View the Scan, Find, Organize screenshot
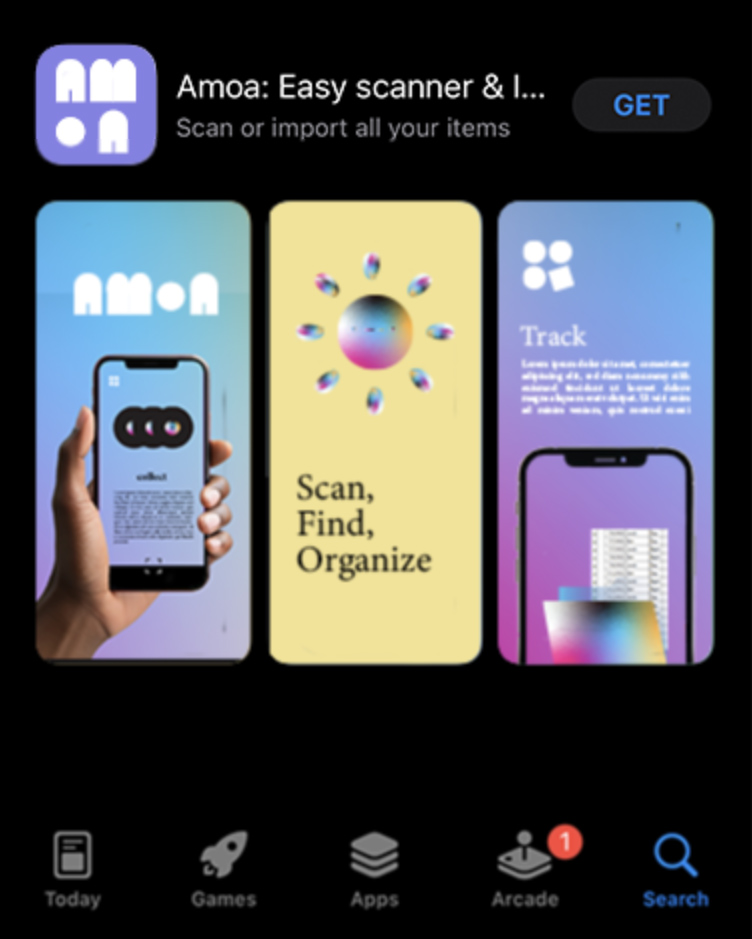The image size is (752, 939). [x=375, y=430]
